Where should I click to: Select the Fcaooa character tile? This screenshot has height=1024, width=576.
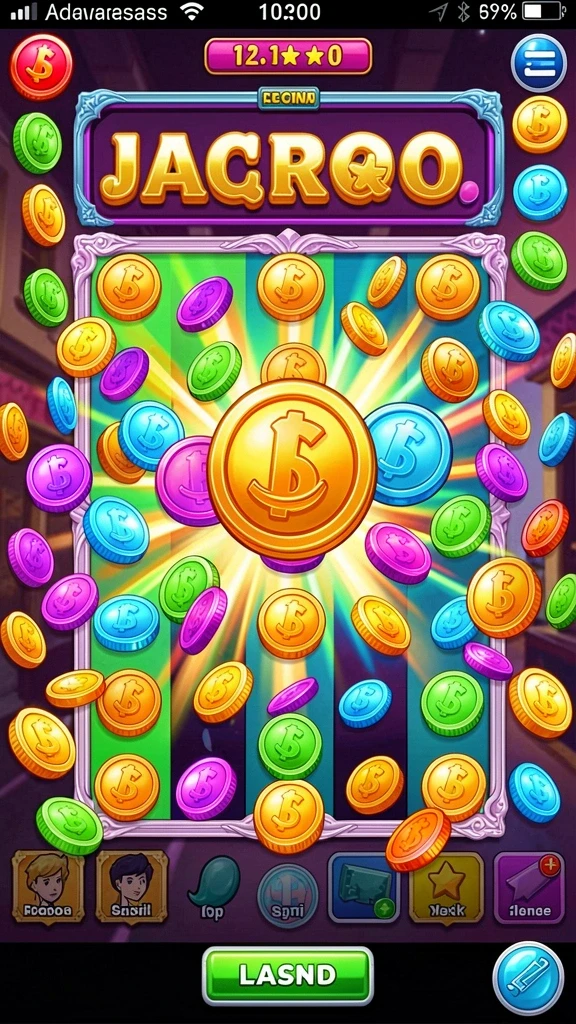pos(48,886)
